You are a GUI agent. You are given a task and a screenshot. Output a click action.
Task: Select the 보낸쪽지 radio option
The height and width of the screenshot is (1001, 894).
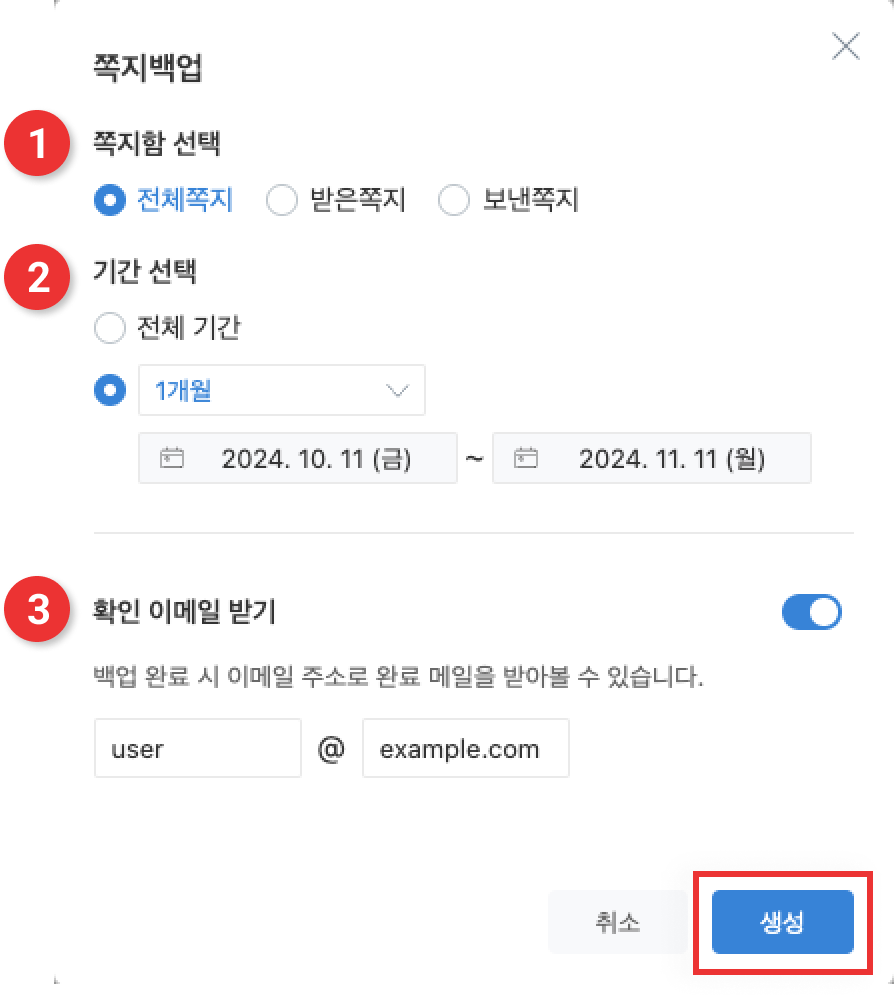[455, 200]
